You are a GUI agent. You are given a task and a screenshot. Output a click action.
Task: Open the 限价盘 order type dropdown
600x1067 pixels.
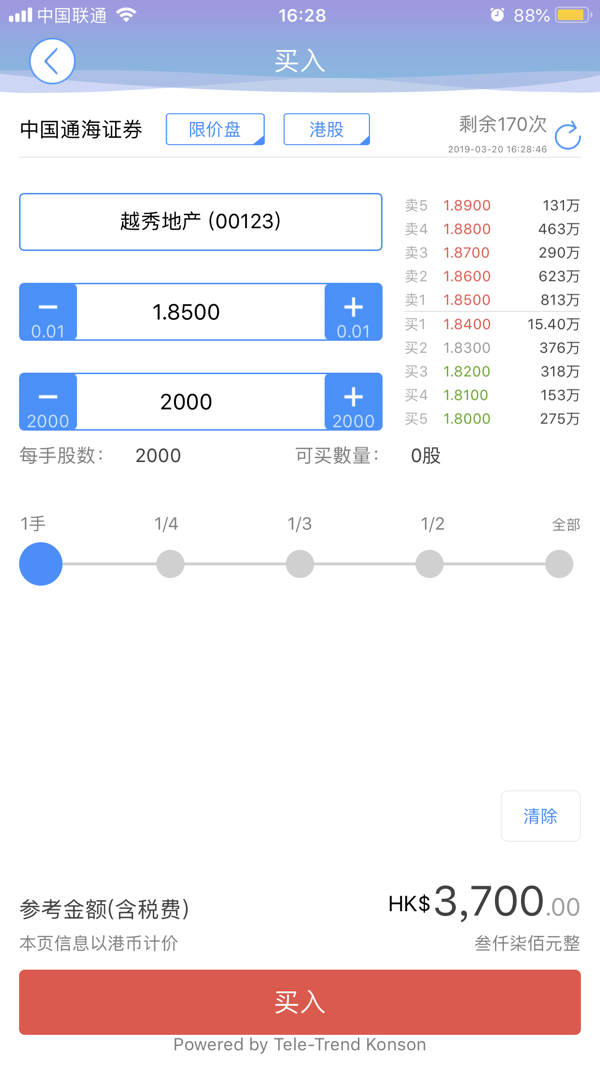pyautogui.click(x=215, y=129)
